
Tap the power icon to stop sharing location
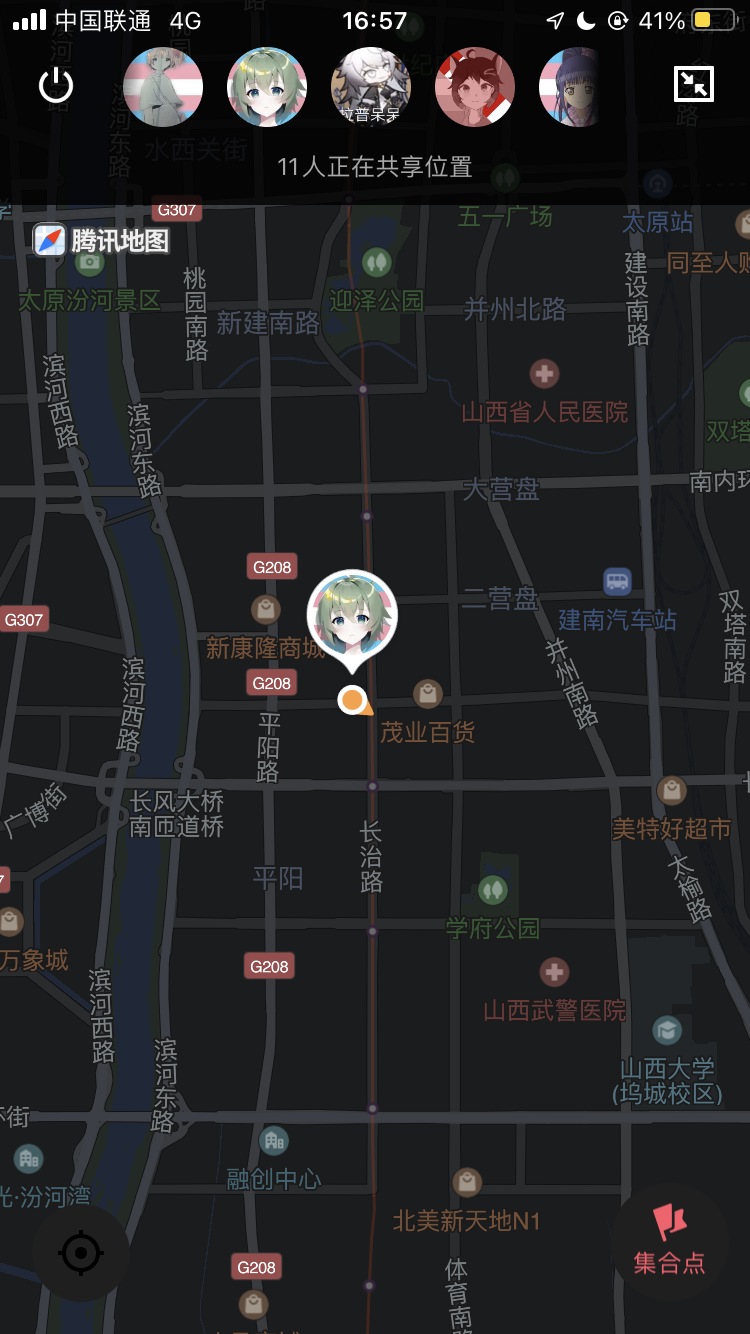pyautogui.click(x=56, y=86)
